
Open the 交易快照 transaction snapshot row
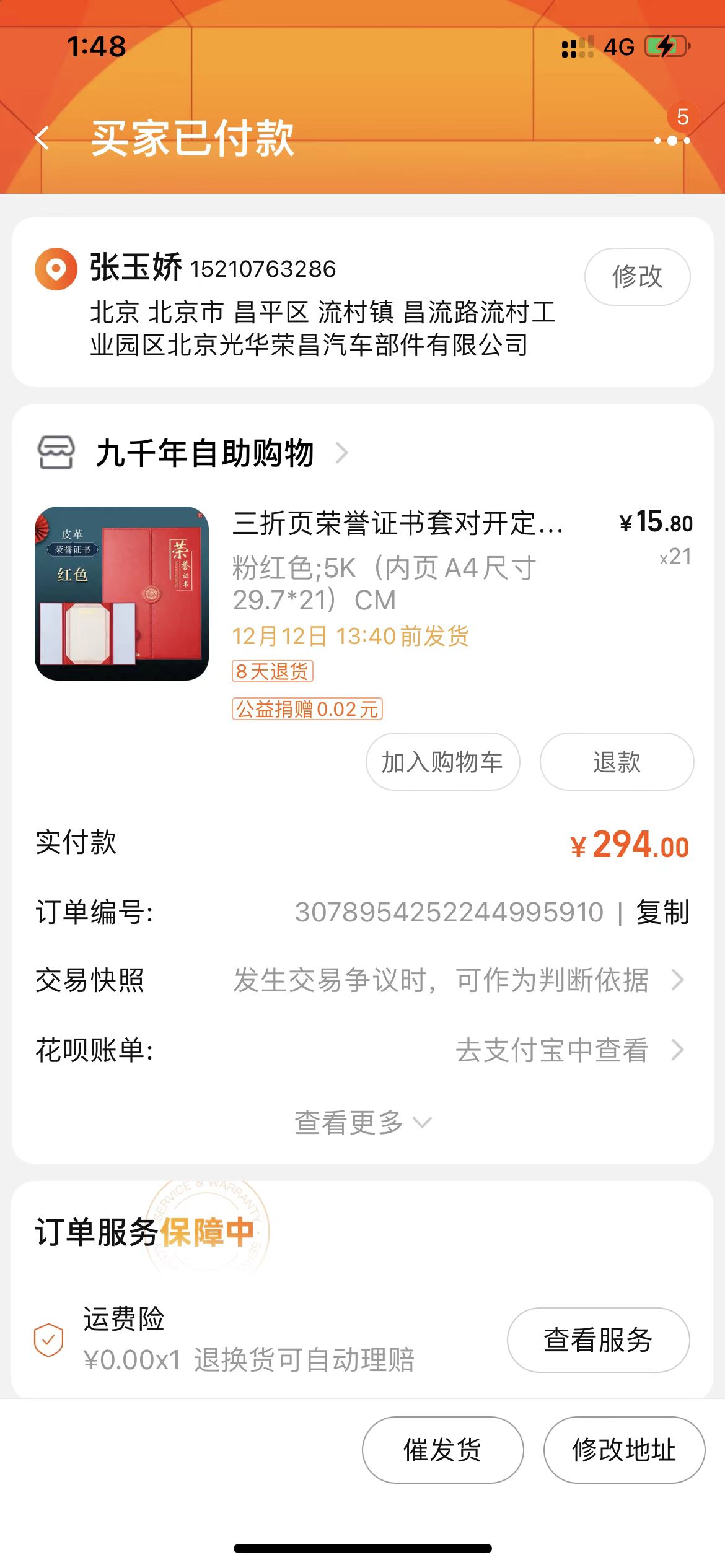pyautogui.click(x=362, y=980)
